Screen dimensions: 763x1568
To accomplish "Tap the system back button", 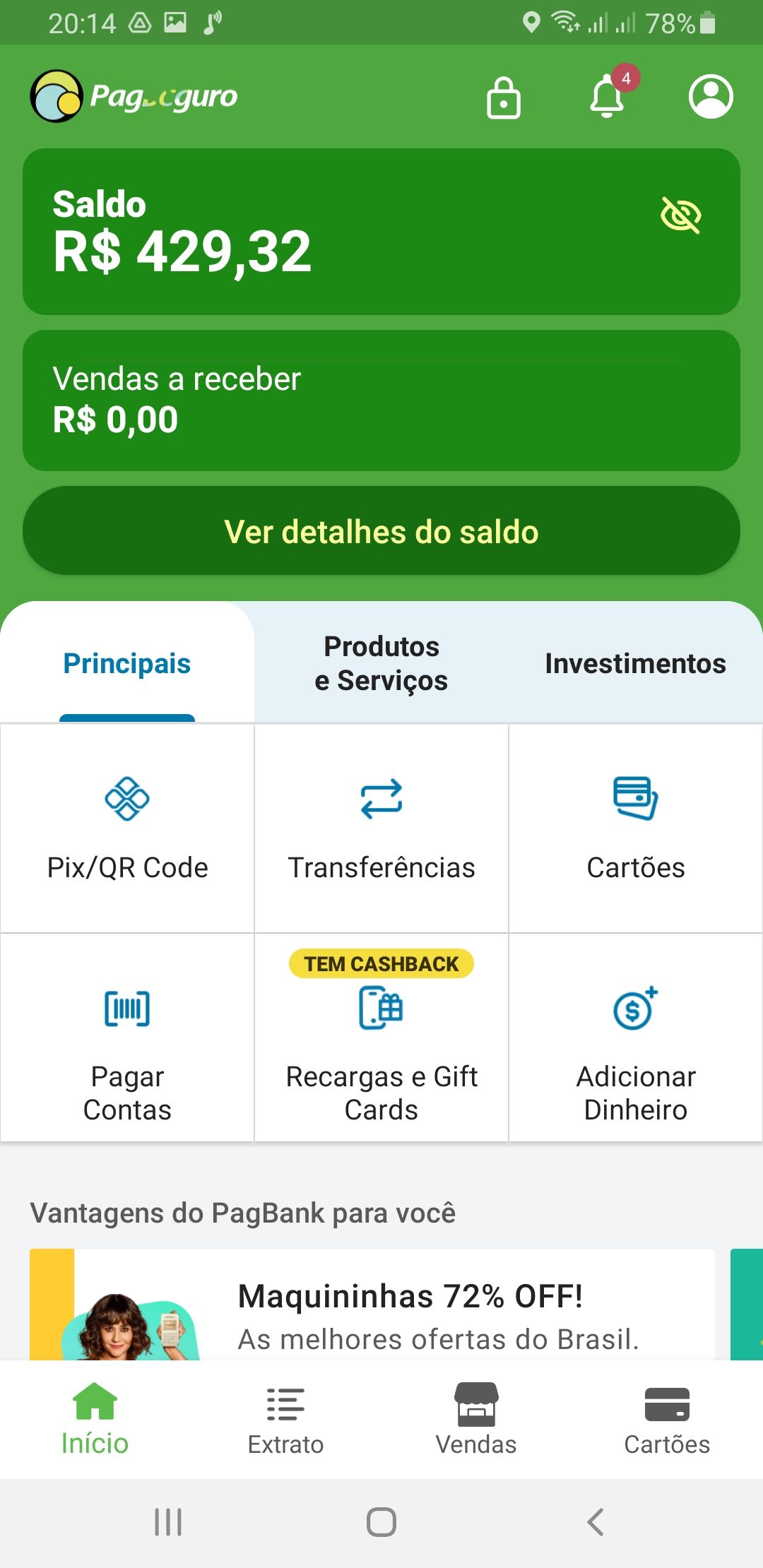I will point(596,1521).
